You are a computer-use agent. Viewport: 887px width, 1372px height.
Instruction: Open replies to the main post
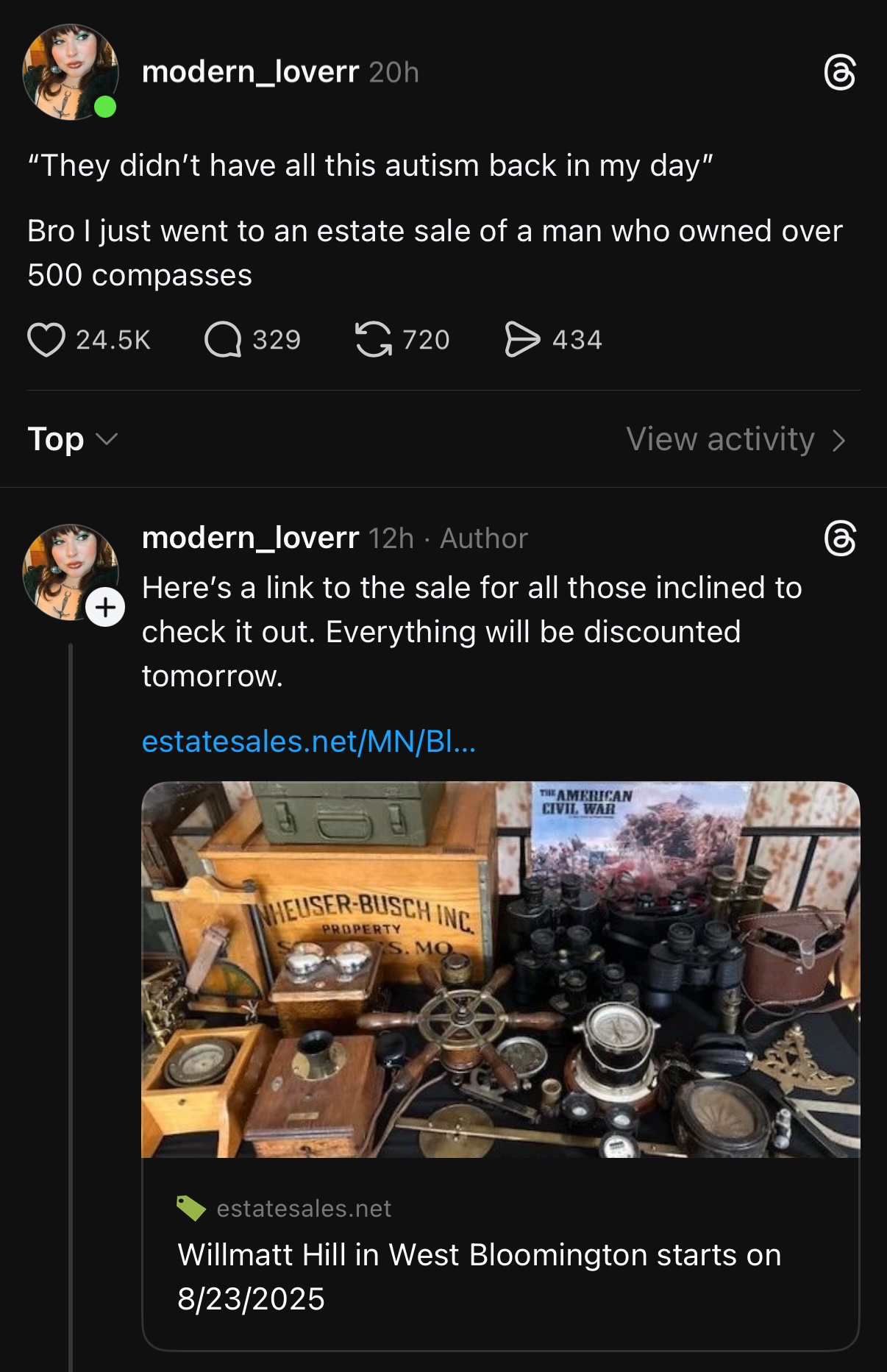(x=223, y=340)
